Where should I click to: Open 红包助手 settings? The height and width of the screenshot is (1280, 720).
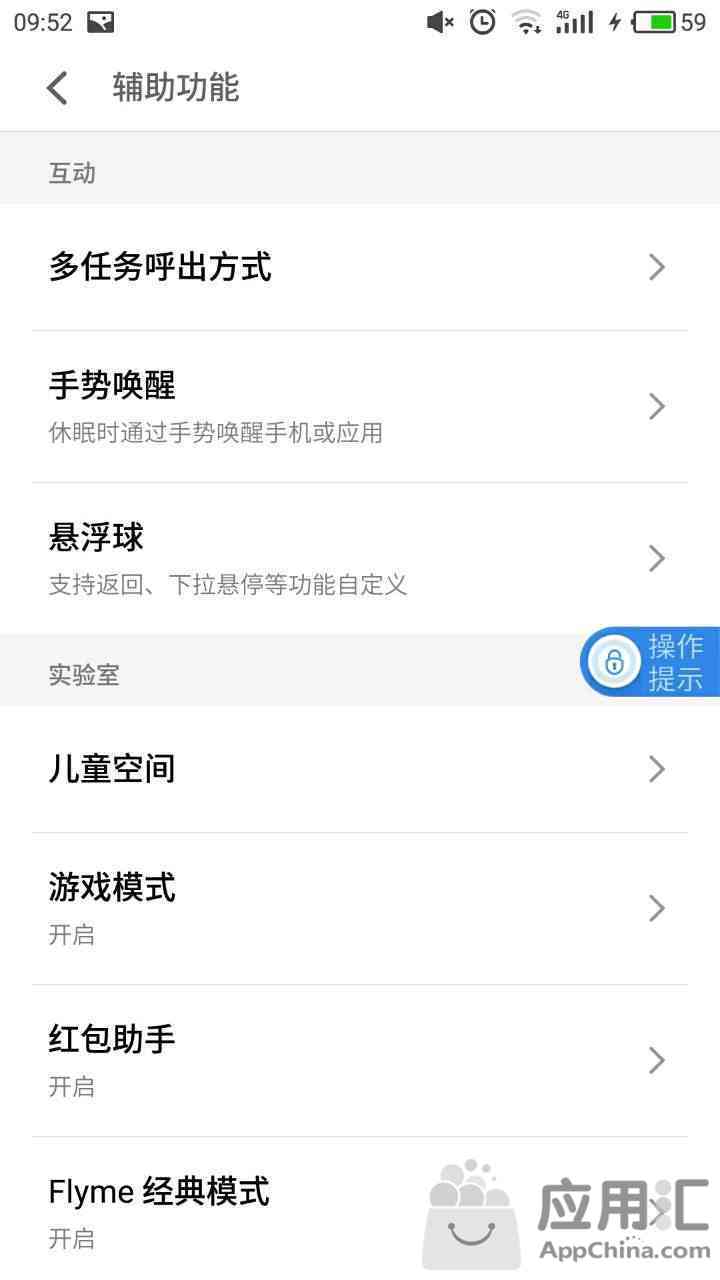pos(360,1061)
